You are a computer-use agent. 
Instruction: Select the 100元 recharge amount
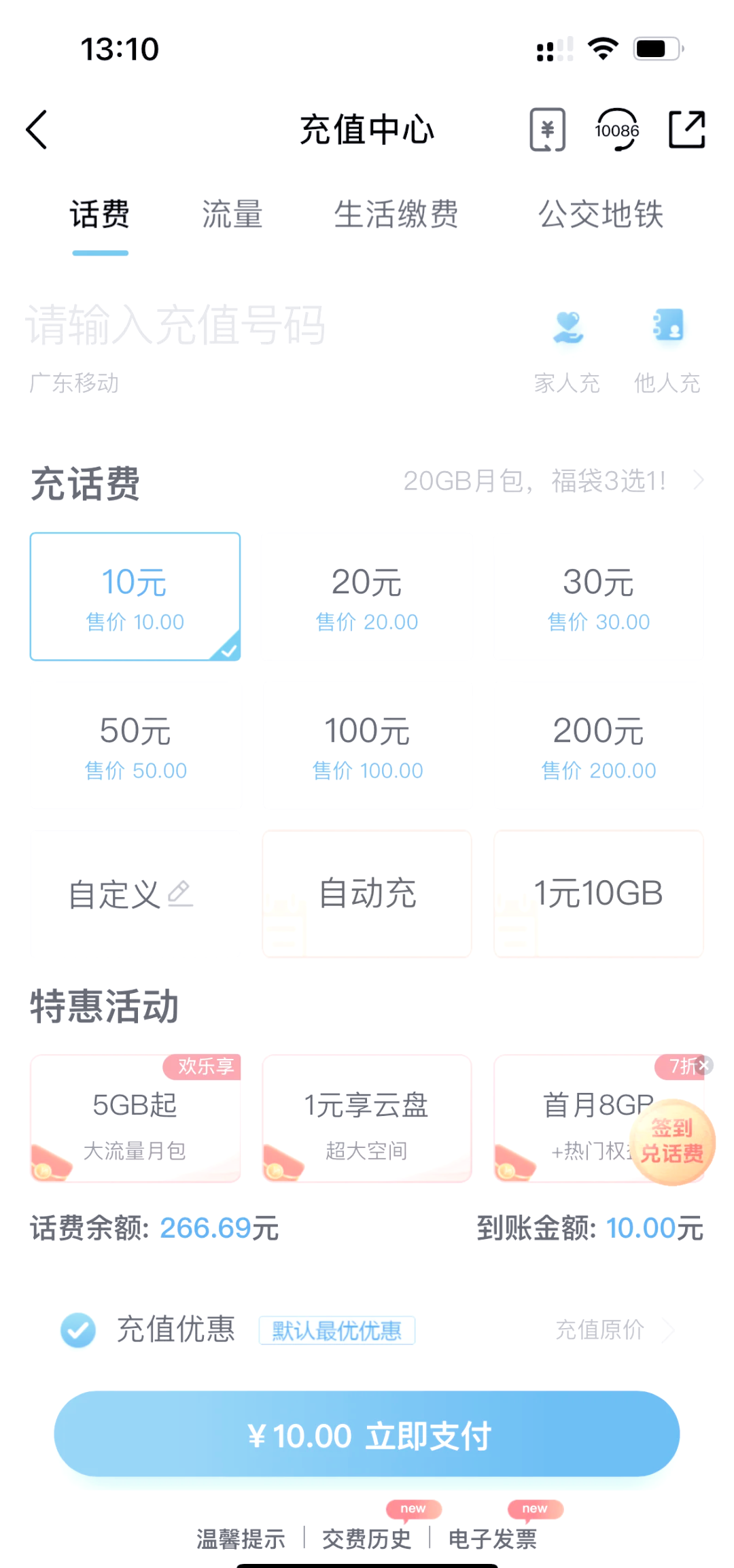tap(367, 746)
